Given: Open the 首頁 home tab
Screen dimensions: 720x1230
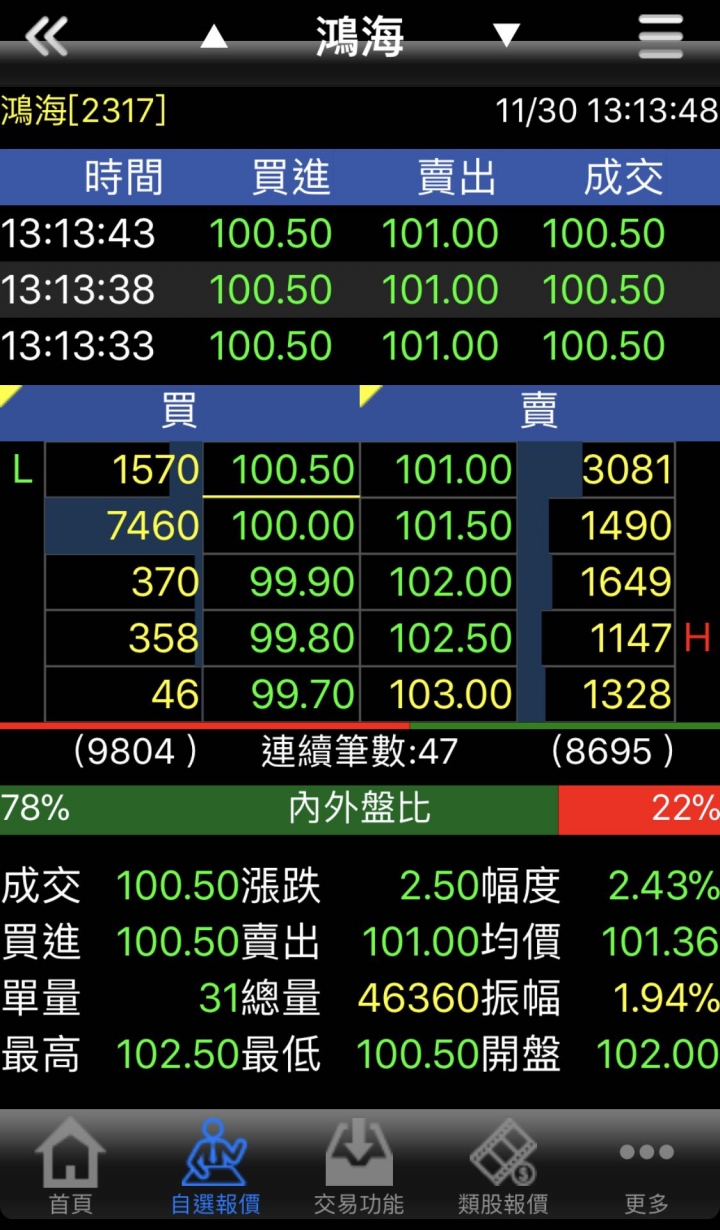Looking at the screenshot, I should 70,1167.
